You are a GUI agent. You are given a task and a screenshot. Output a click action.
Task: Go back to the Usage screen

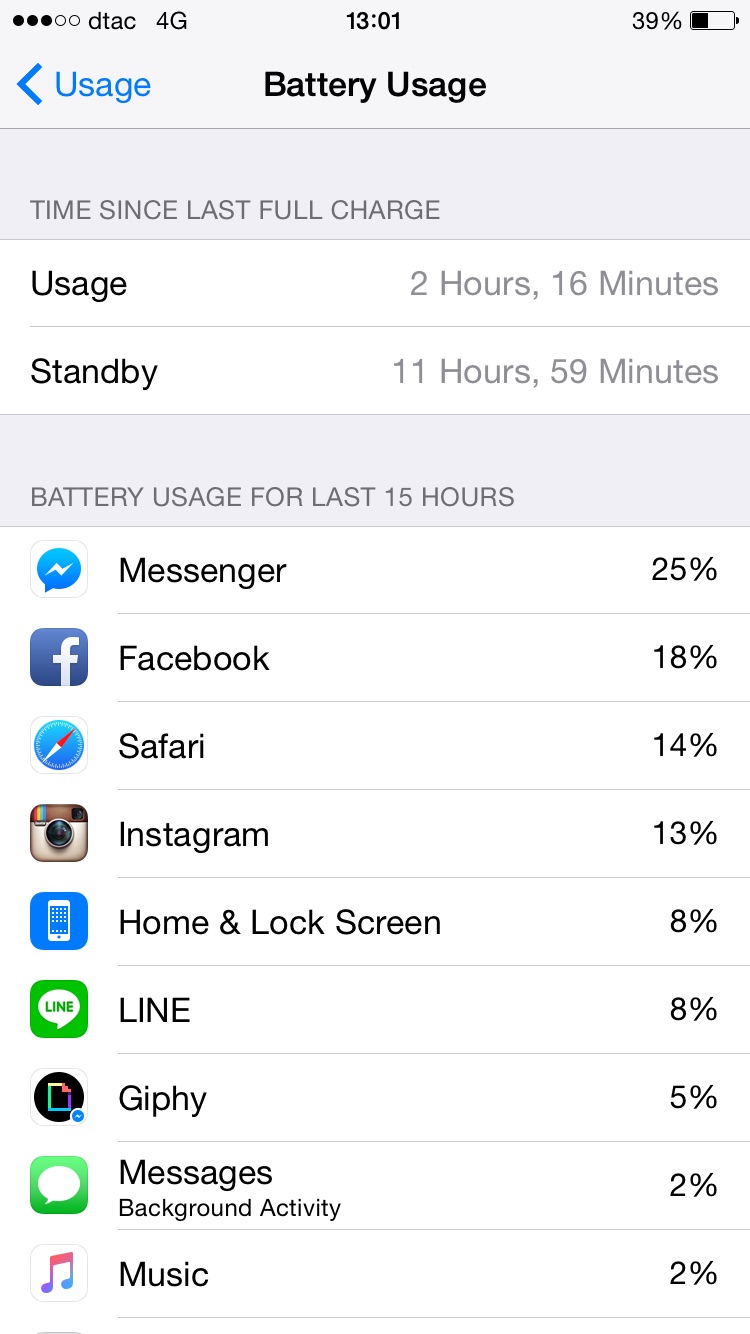[84, 85]
